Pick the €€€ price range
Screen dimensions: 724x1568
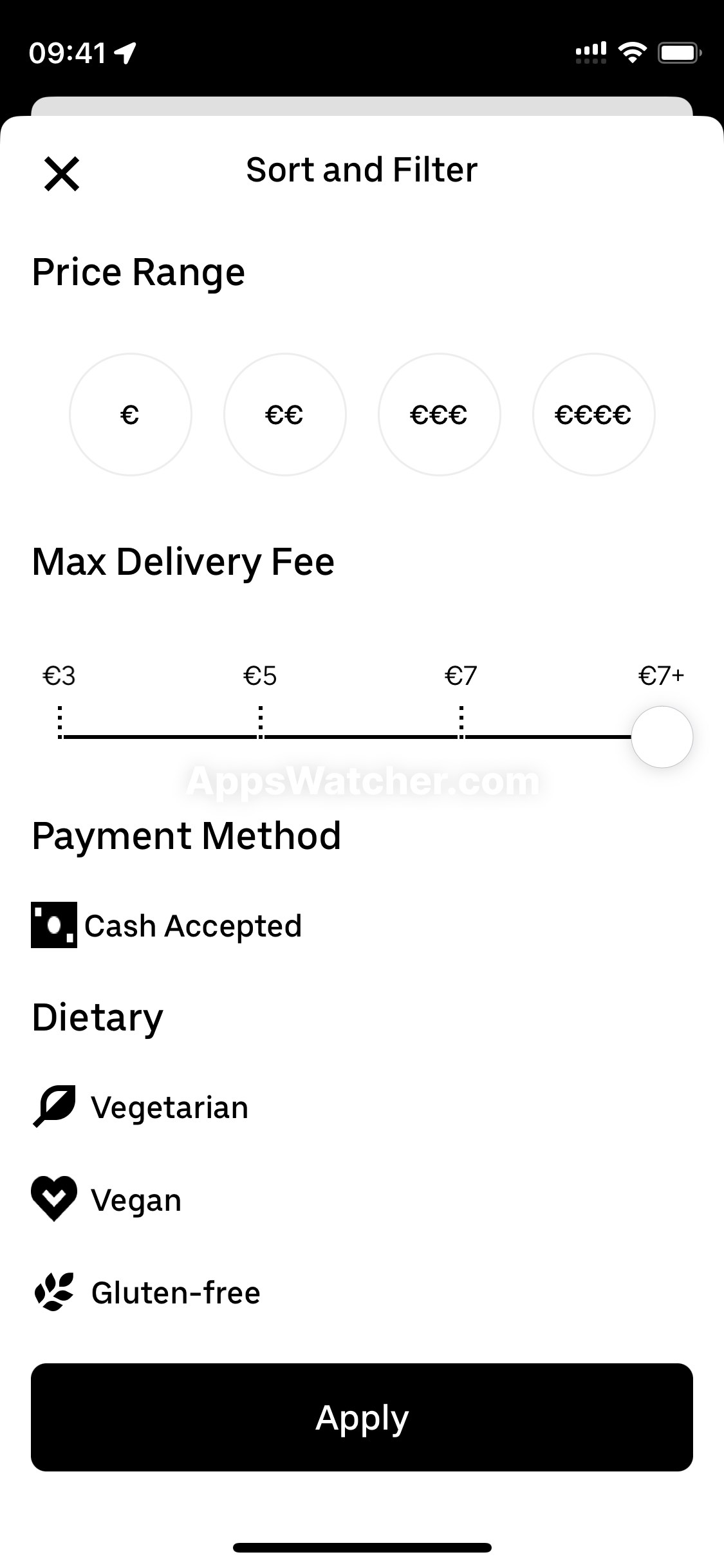tap(440, 415)
